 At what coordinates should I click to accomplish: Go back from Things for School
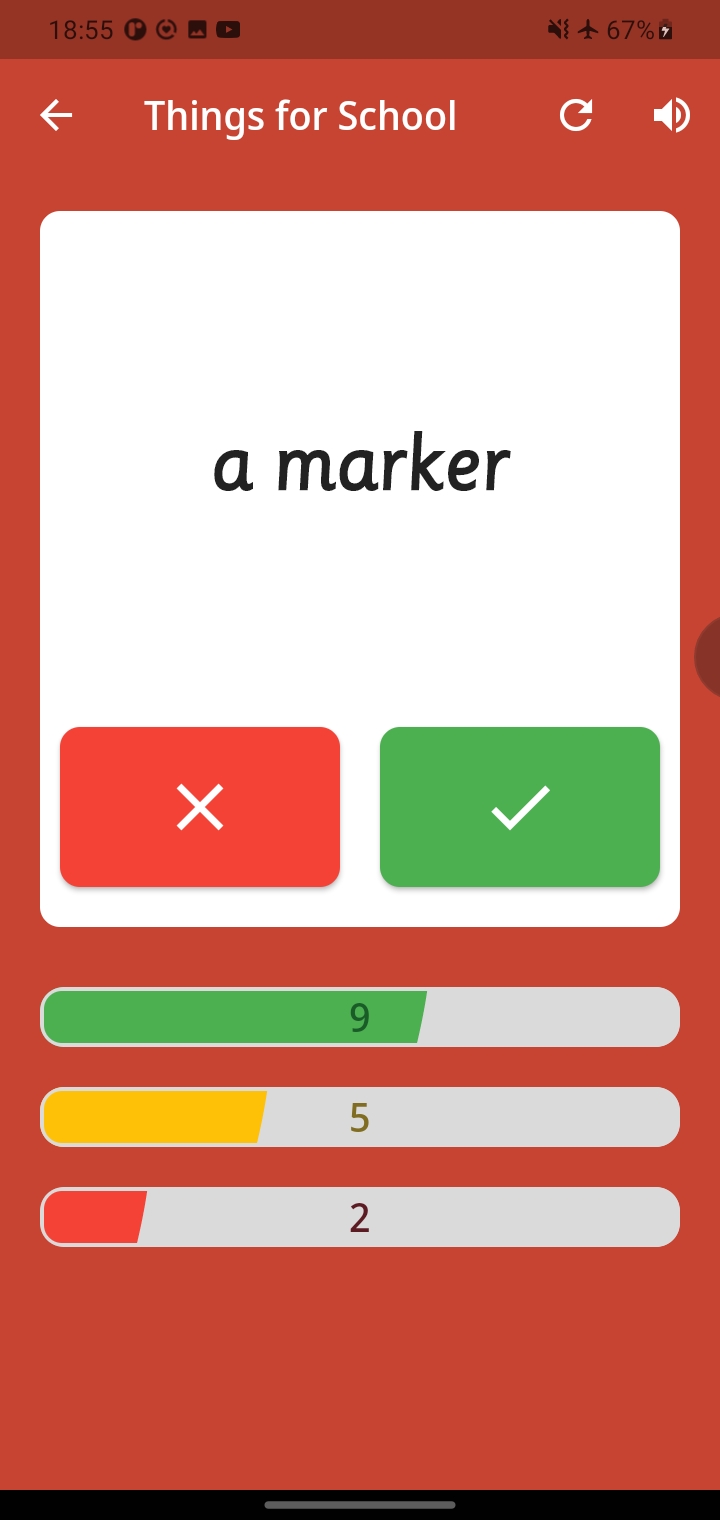56,116
